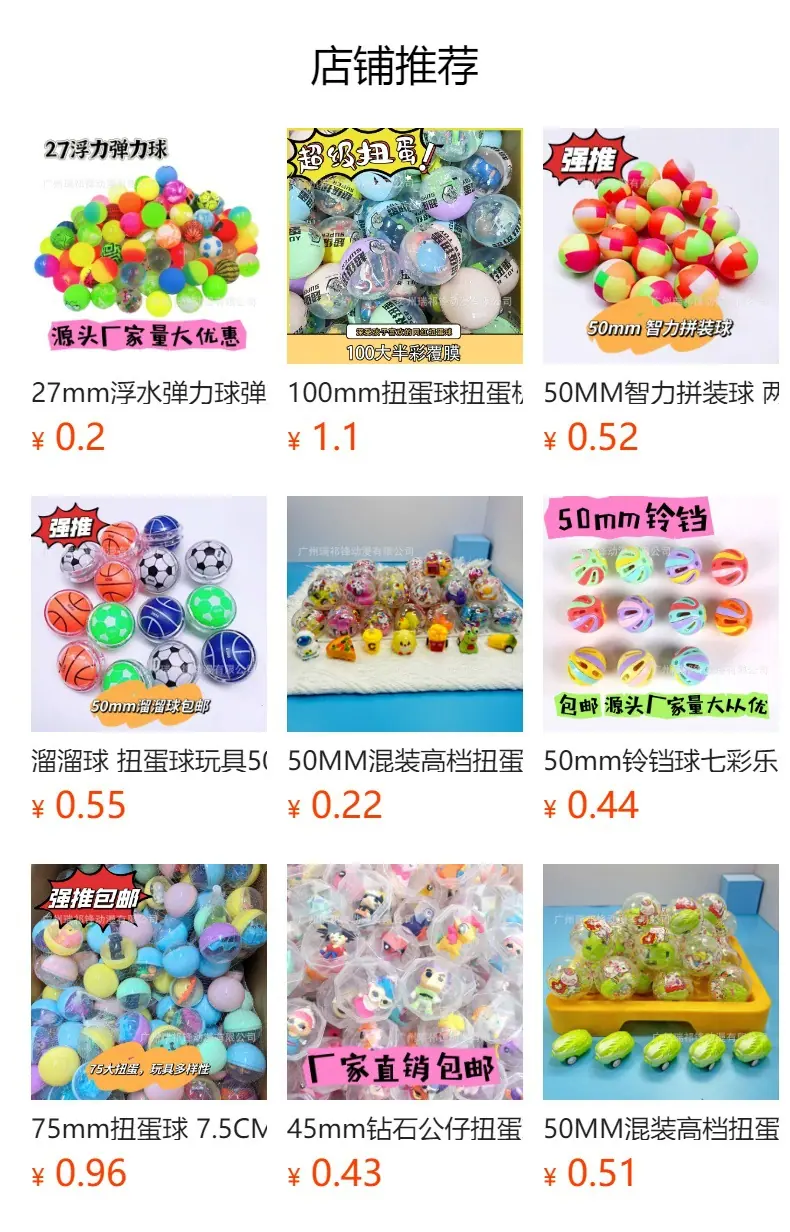View the 100mm扭蛋球 product priced ¥1.1
The height and width of the screenshot is (1232, 790).
[405, 292]
